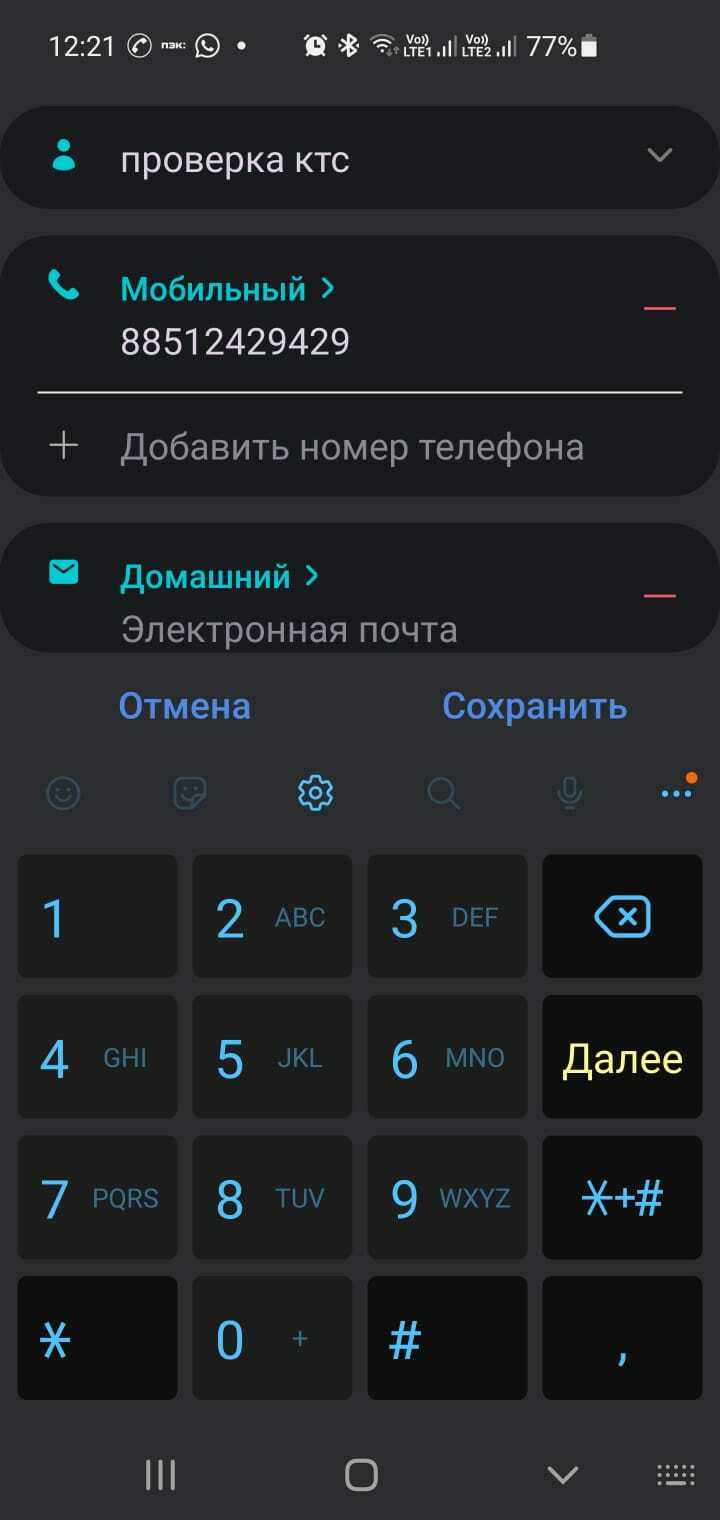
Task: Focus the Электронная почта input field
Action: coord(289,630)
